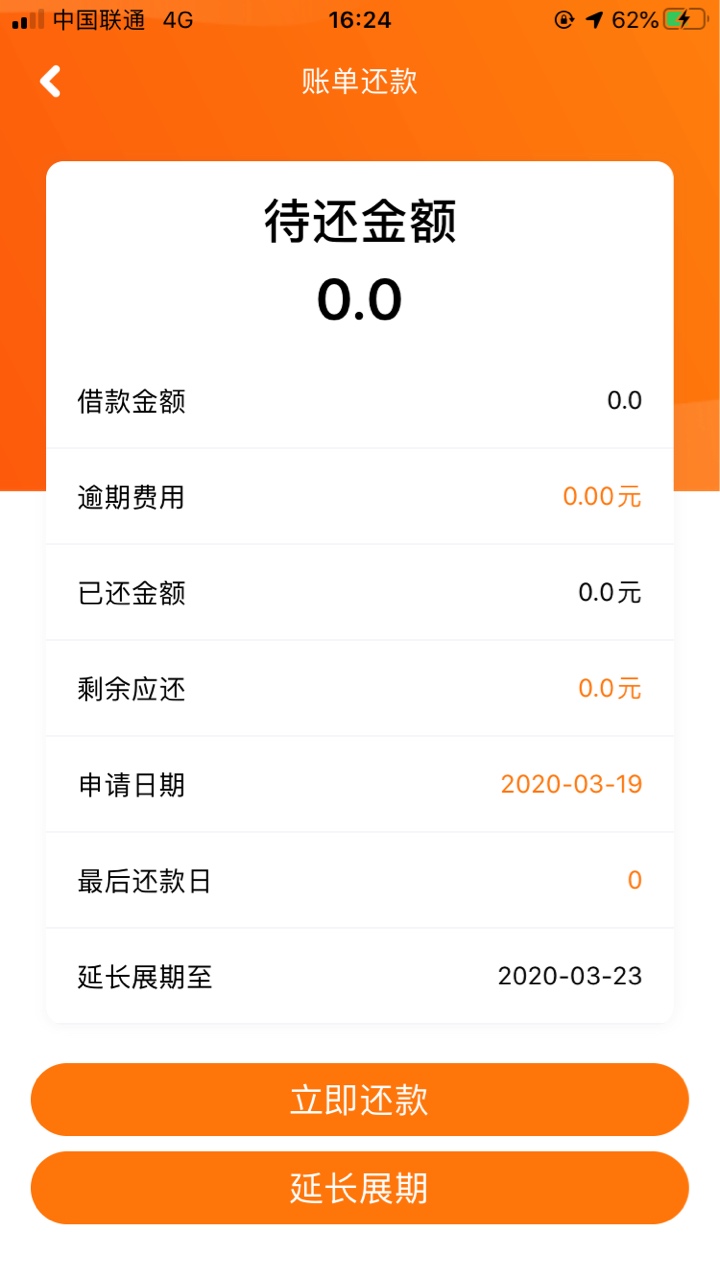720x1280 pixels.
Task: Tap the 延长展期 button
Action: point(360,1188)
